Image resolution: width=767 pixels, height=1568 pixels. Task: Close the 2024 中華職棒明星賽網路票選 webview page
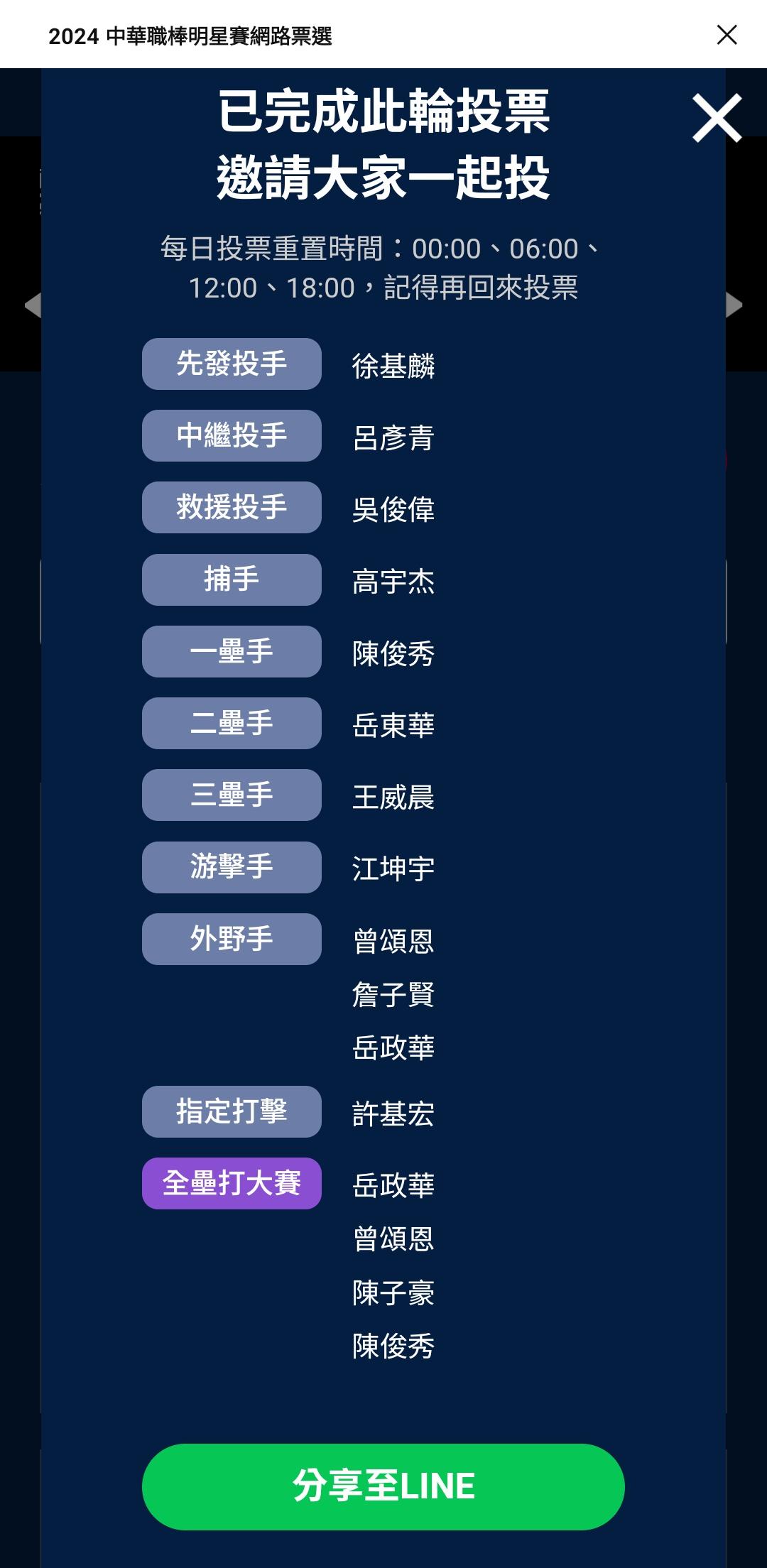pyautogui.click(x=727, y=35)
